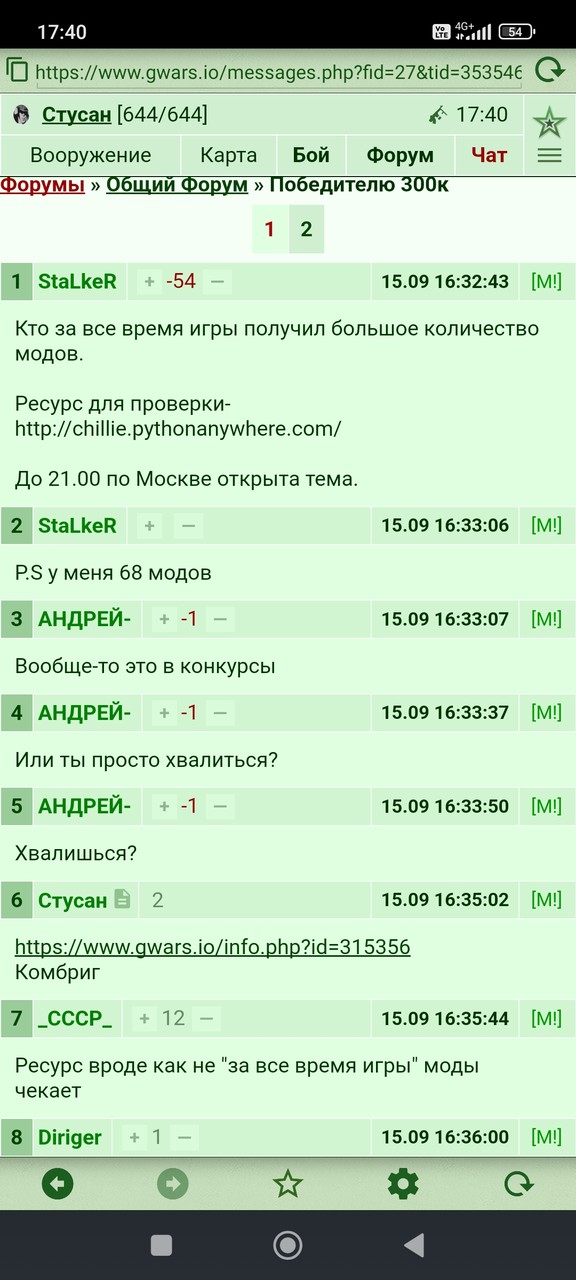Open the Форумы breadcrumb link

[42, 184]
